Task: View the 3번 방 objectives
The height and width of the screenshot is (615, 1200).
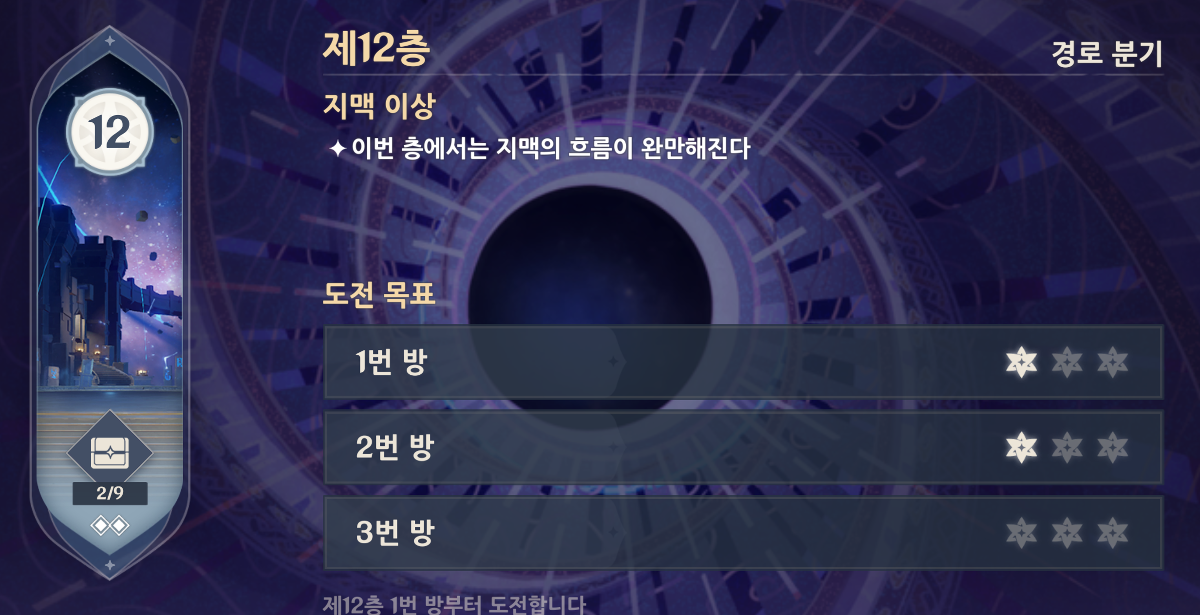Action: click(x=742, y=533)
